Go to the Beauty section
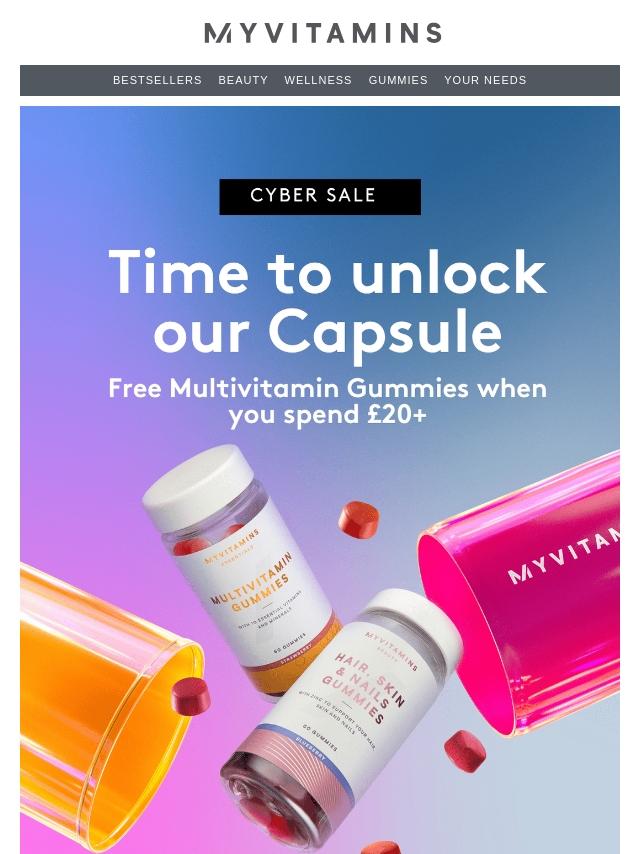Viewport: 640px width, 854px height. point(243,80)
